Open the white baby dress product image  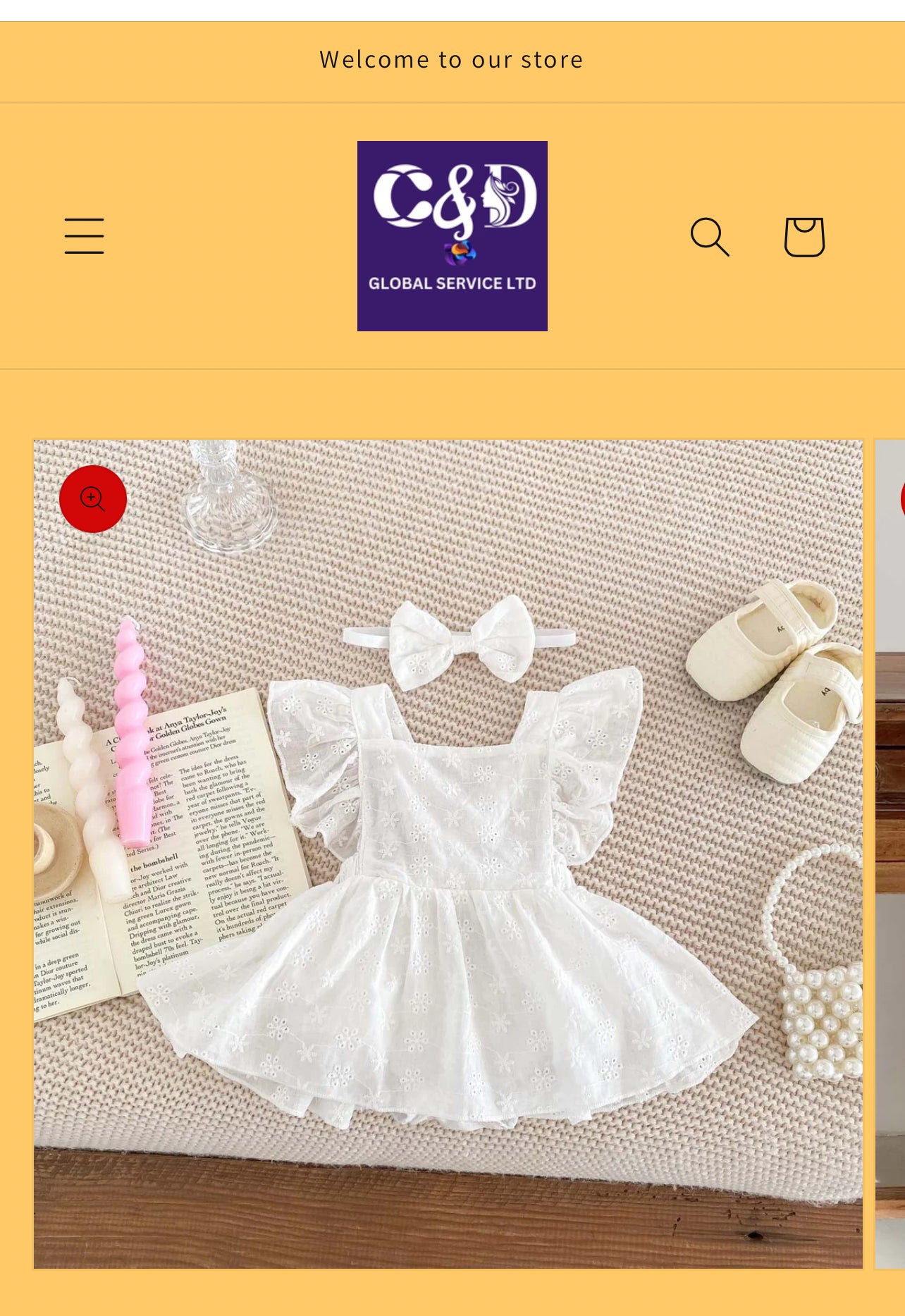tap(448, 881)
